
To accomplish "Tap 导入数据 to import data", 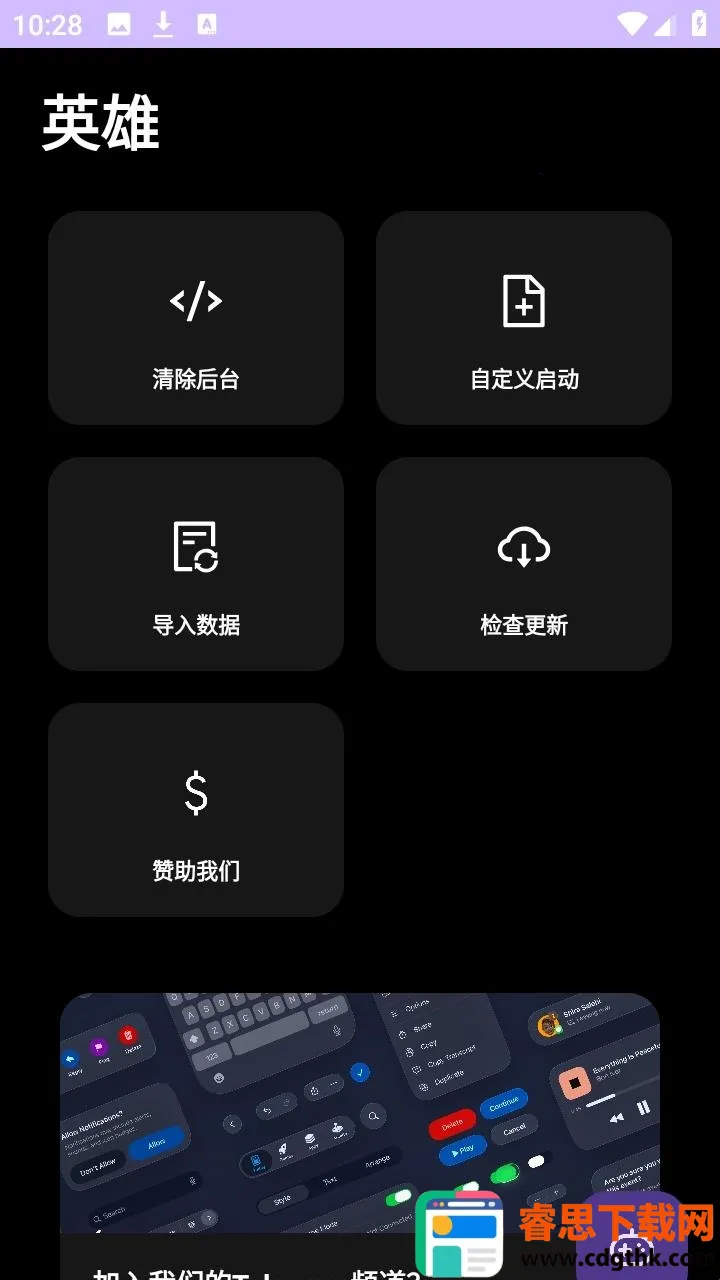I will pos(196,564).
